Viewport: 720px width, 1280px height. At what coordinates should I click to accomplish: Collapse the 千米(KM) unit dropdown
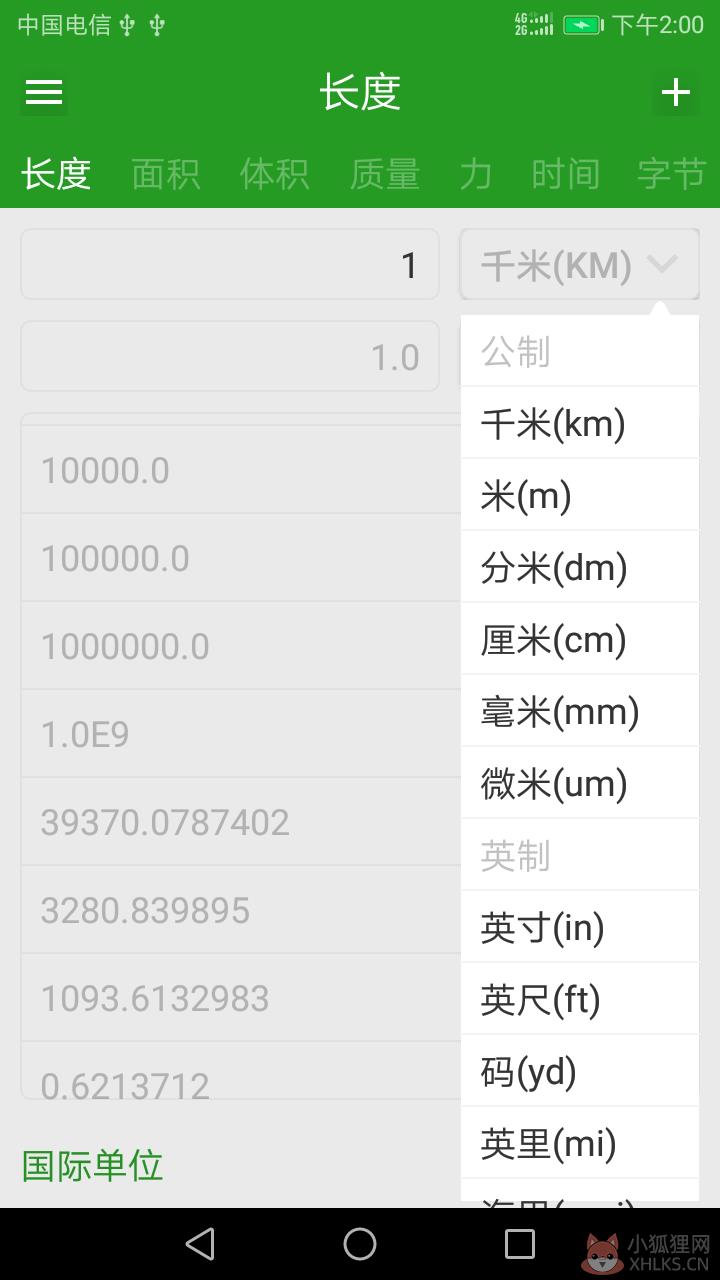(579, 264)
